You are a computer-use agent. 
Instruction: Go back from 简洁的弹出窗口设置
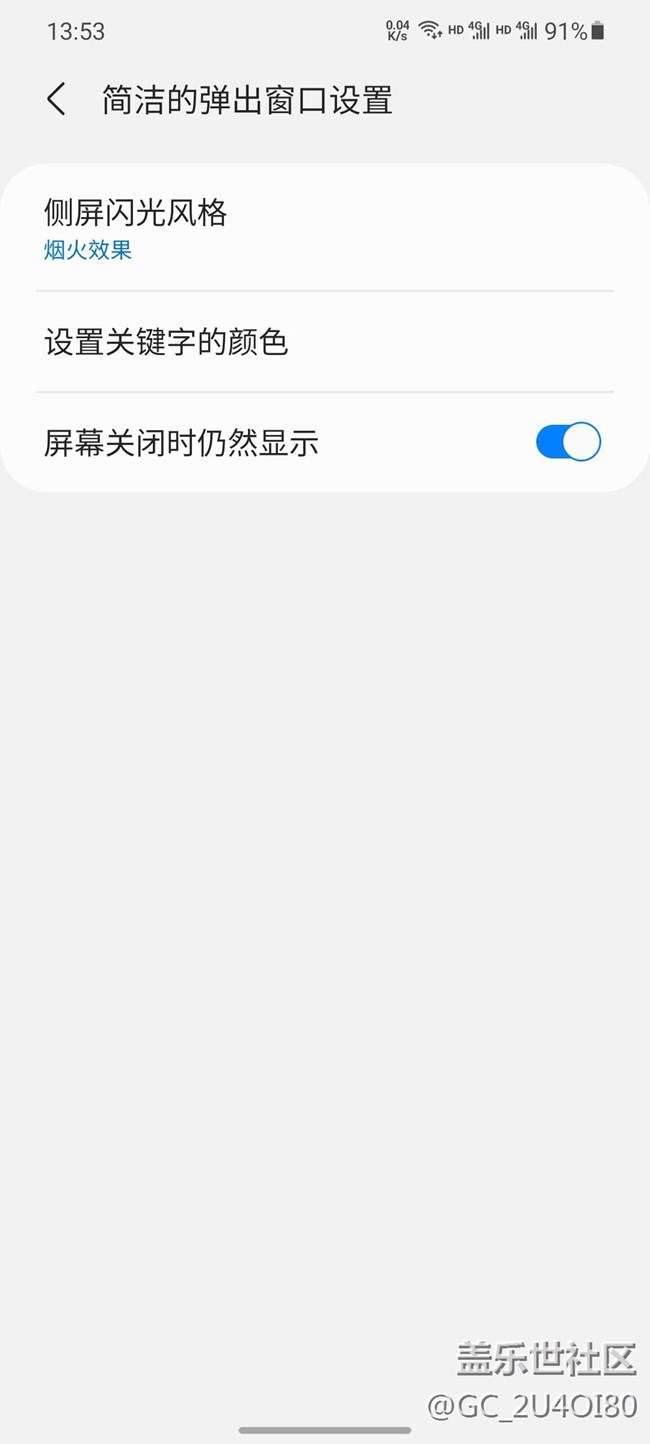pos(56,100)
